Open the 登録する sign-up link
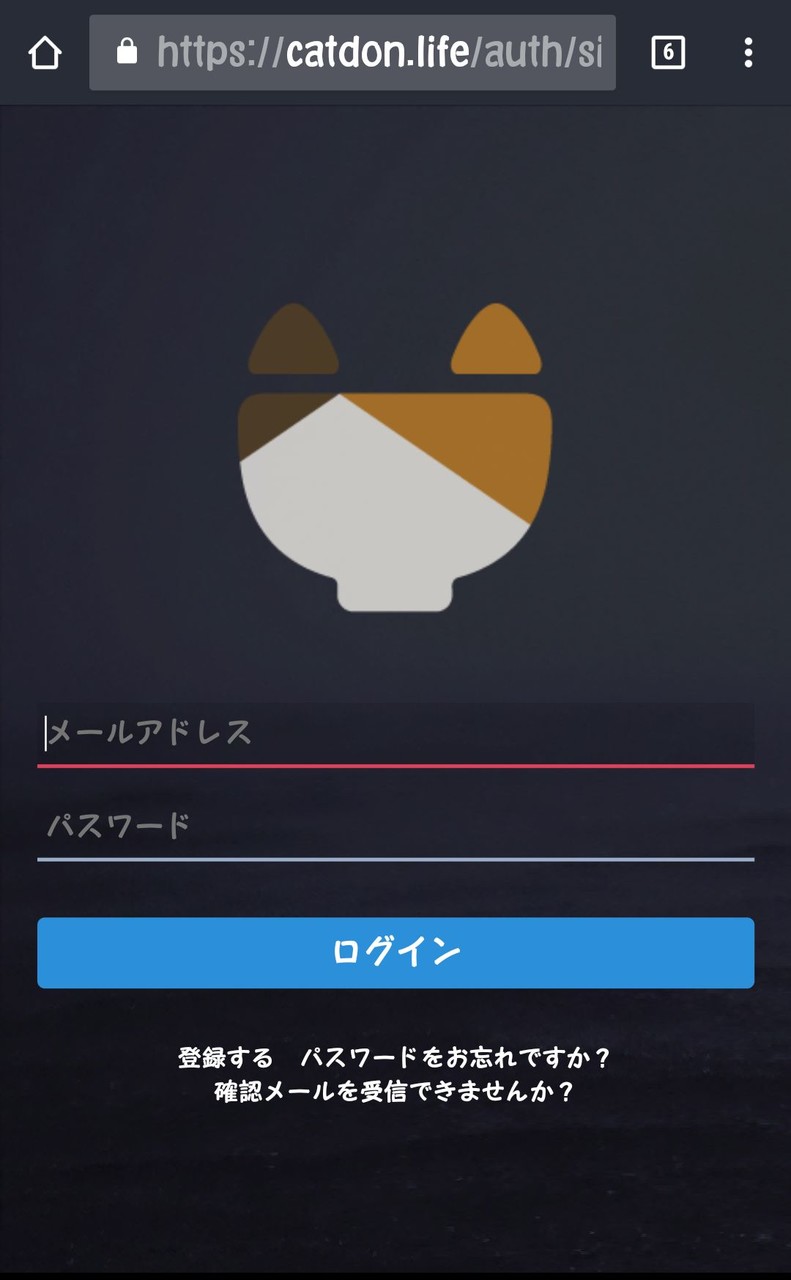 [225, 1057]
